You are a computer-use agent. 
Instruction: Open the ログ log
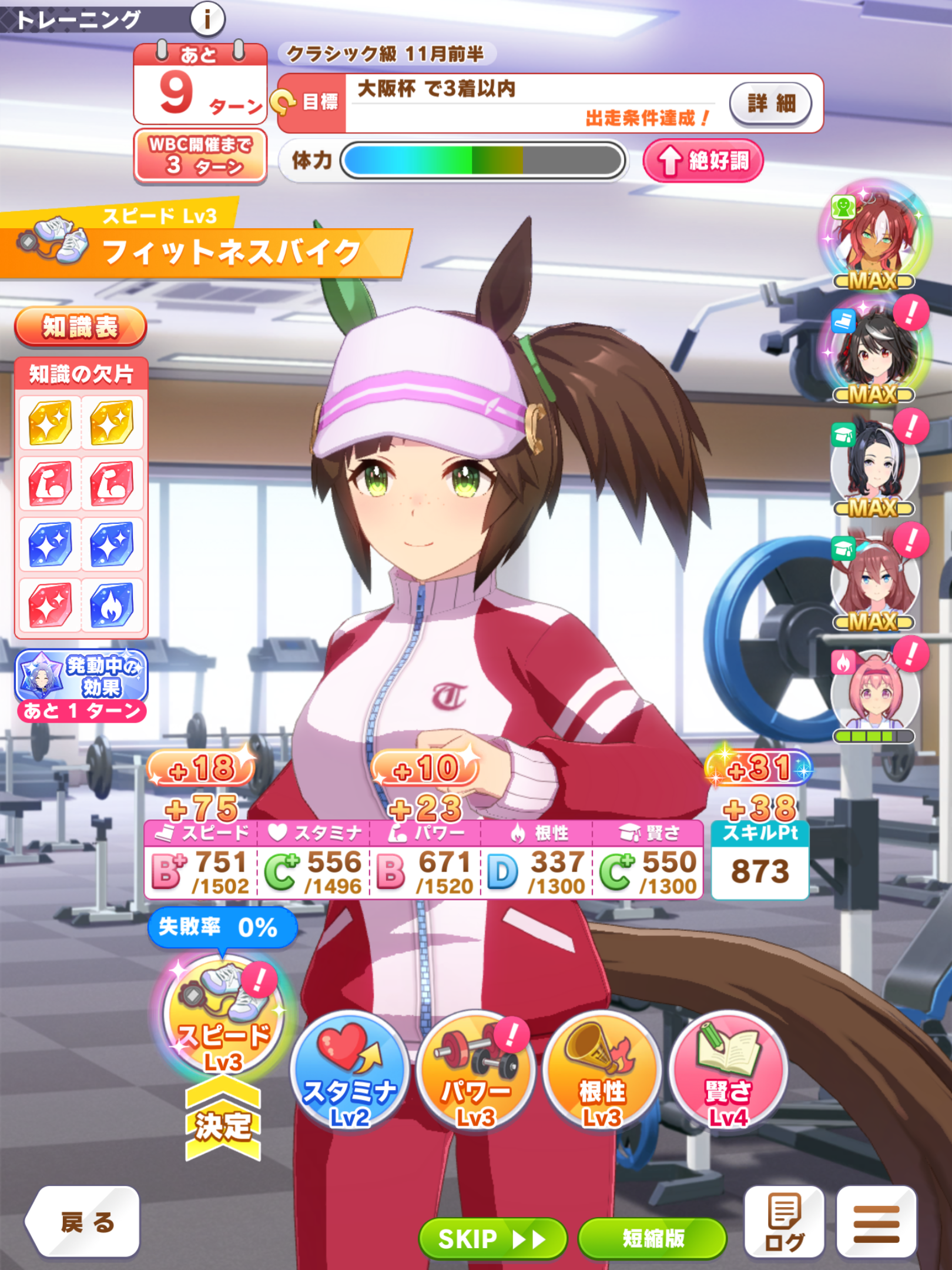(x=784, y=1222)
